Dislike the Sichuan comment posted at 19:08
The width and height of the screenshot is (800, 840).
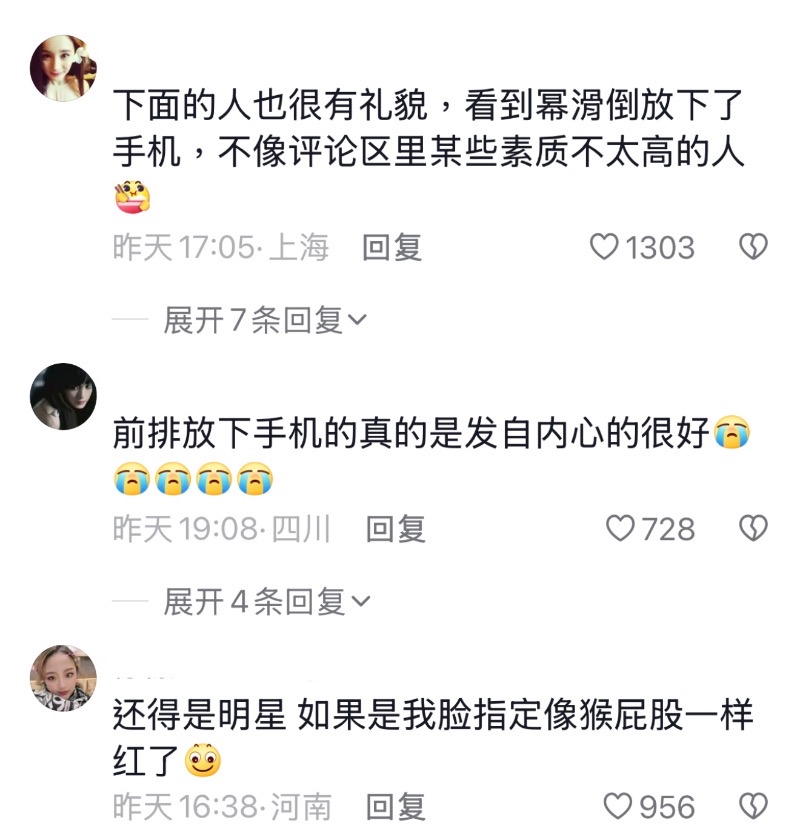(753, 528)
